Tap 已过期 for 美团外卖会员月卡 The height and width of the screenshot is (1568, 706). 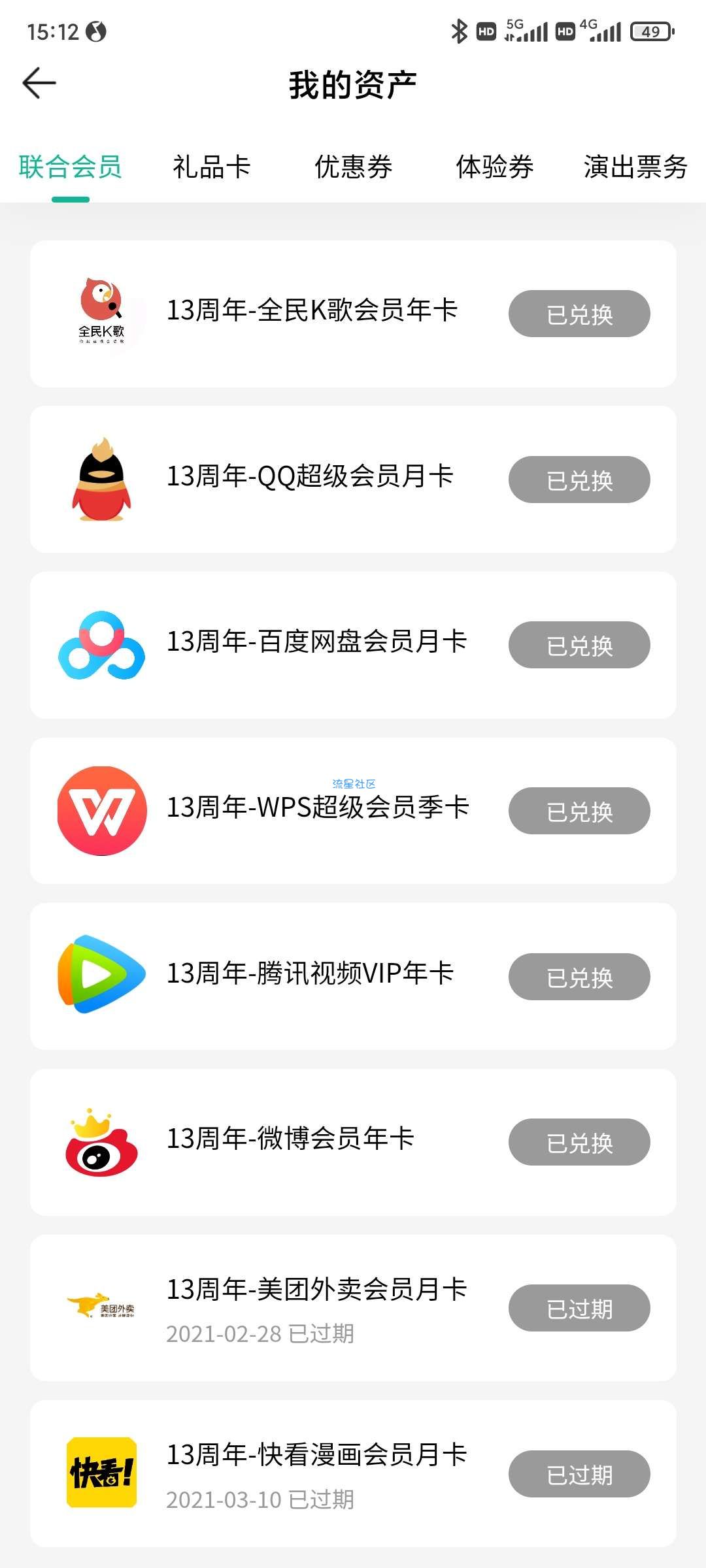[x=579, y=1308]
